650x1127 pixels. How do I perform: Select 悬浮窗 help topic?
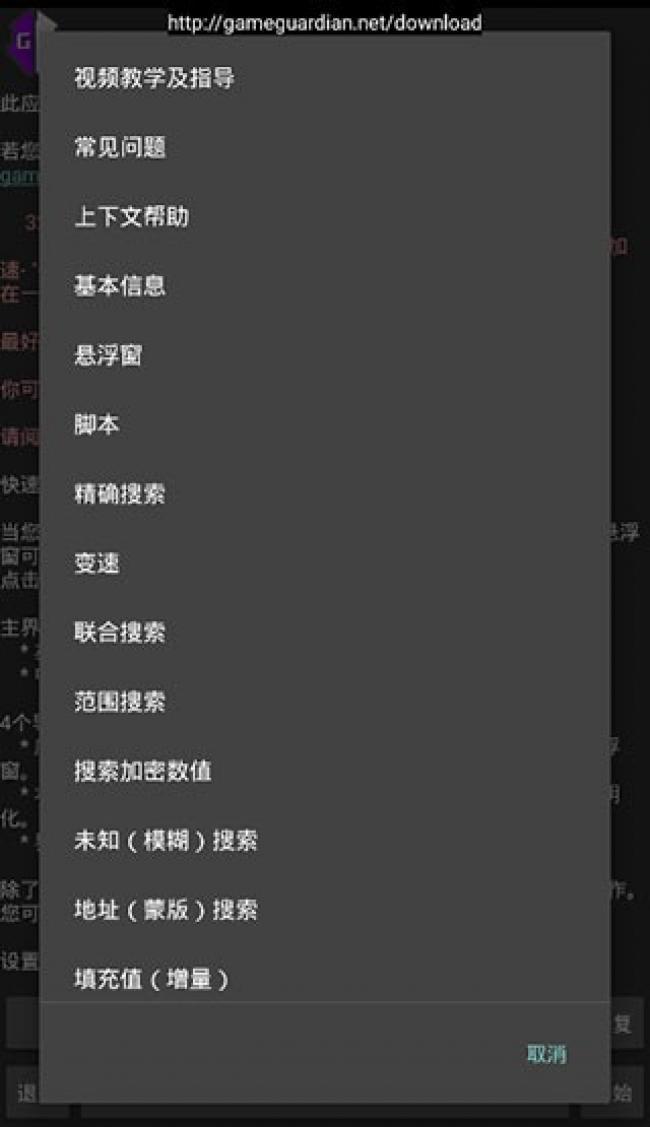pyautogui.click(x=108, y=355)
